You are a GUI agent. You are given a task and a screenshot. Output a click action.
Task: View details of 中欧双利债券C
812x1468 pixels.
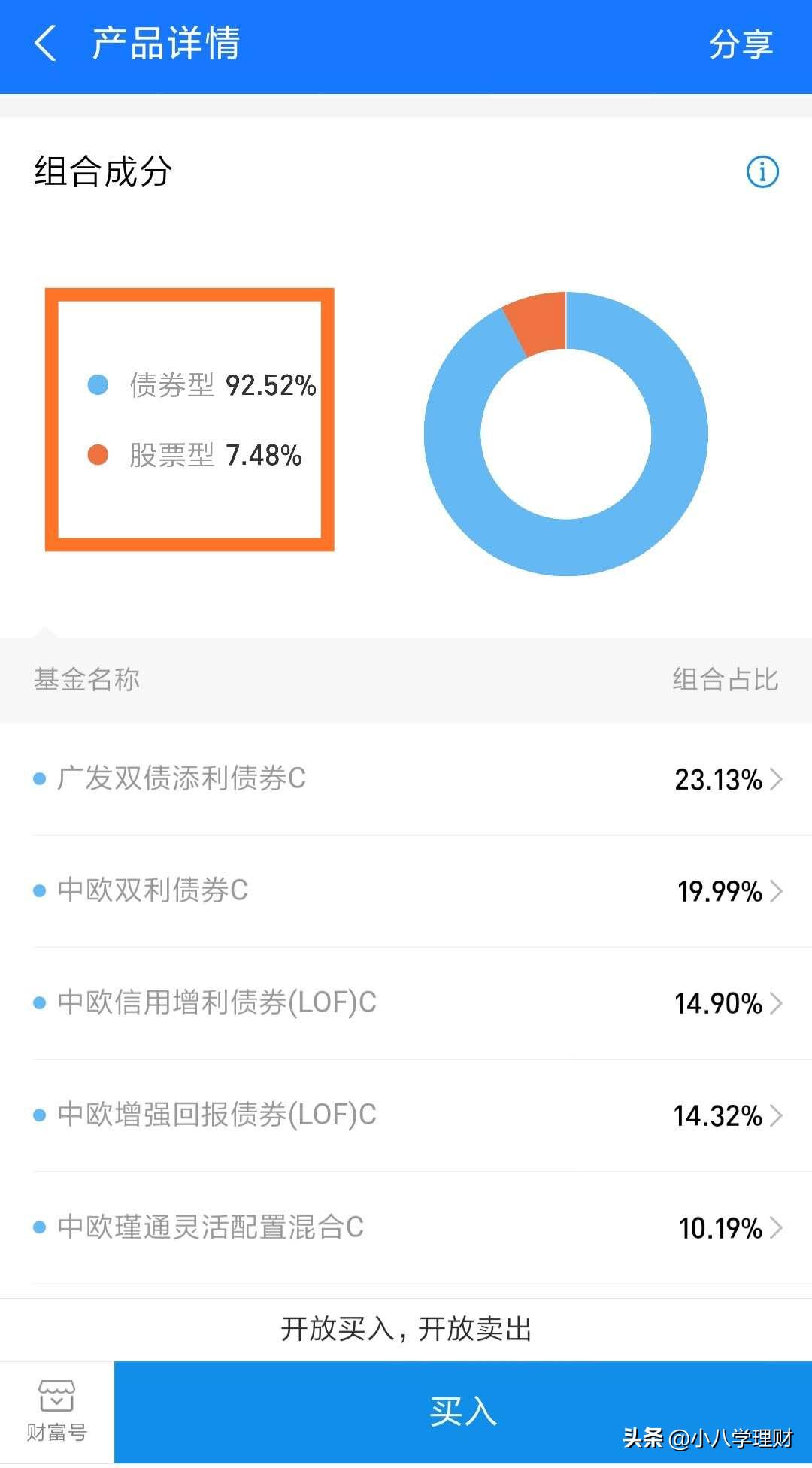(406, 891)
